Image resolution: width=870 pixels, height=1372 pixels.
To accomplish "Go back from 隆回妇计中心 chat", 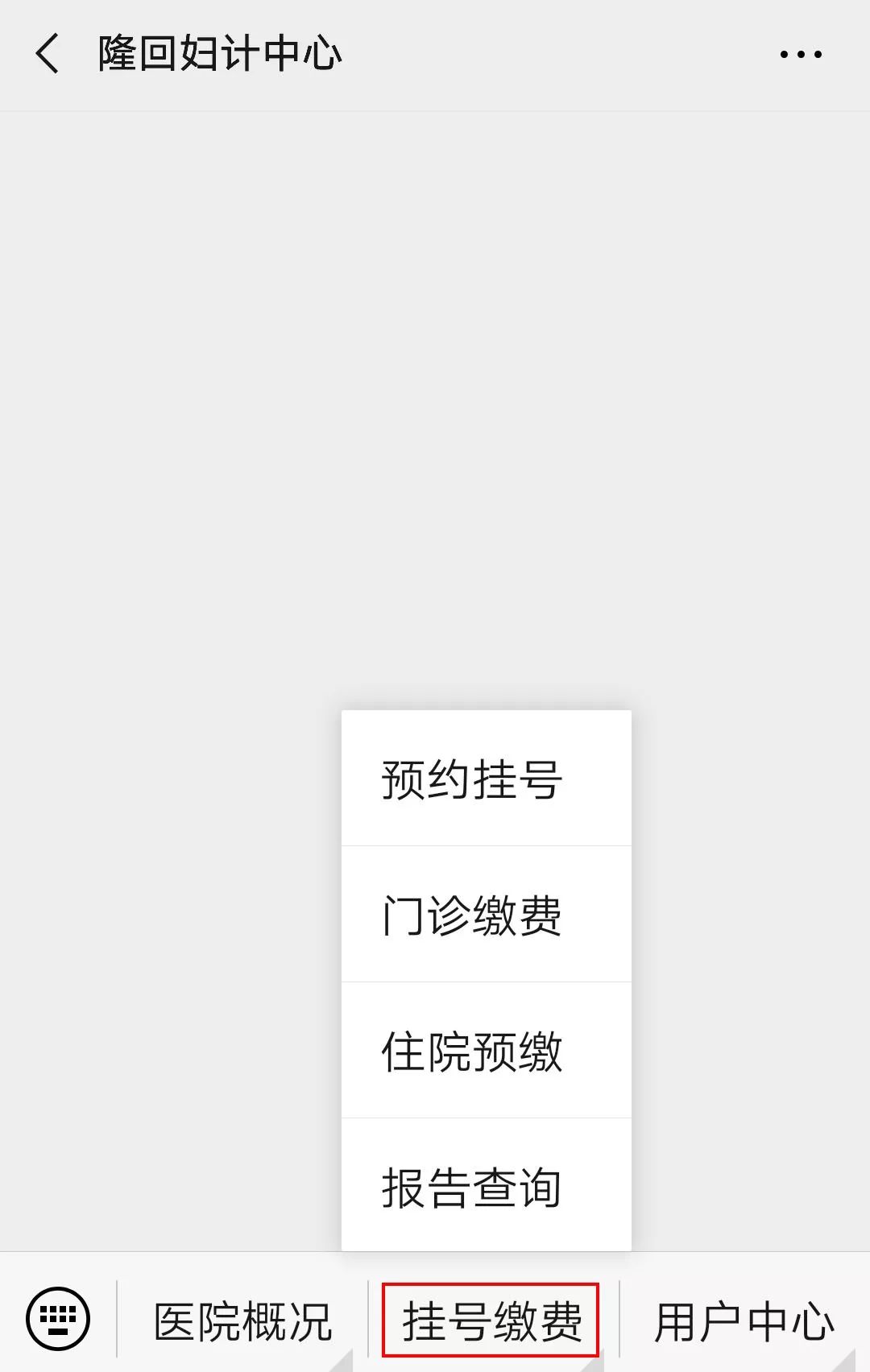I will click(x=48, y=54).
